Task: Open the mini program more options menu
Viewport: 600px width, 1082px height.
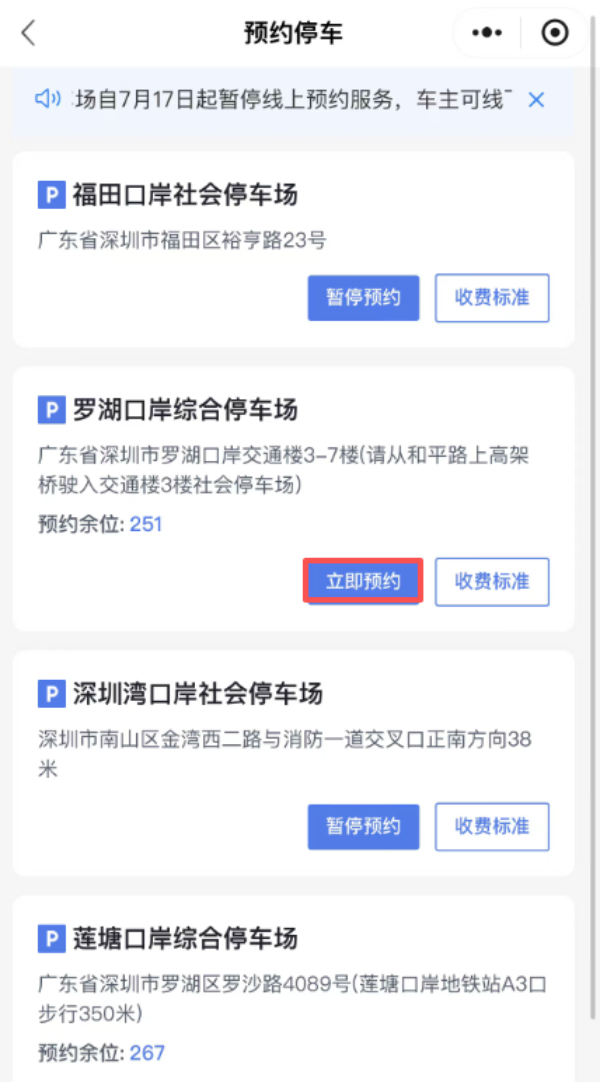Action: tap(487, 33)
